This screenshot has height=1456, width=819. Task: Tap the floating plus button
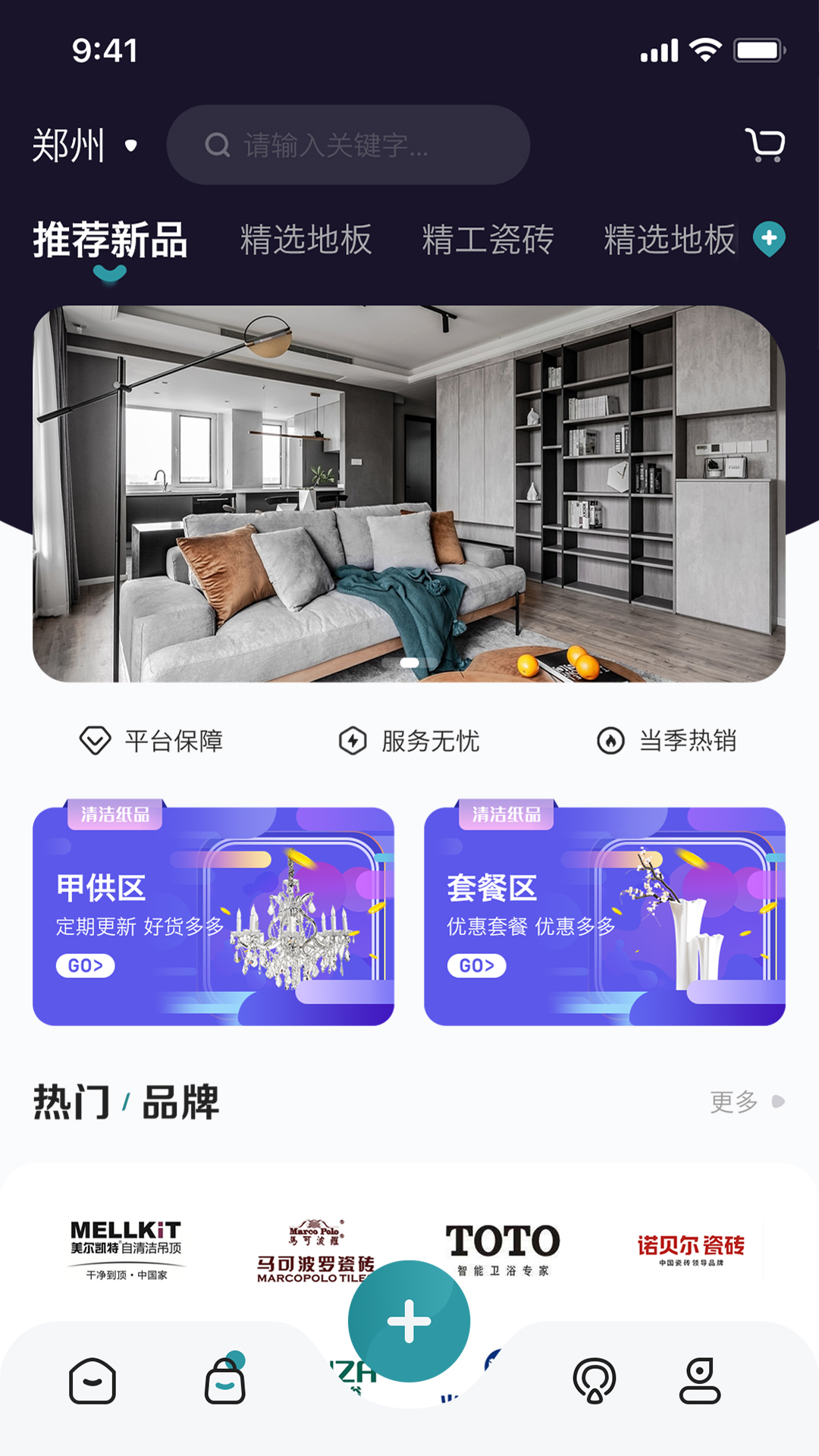click(409, 1321)
